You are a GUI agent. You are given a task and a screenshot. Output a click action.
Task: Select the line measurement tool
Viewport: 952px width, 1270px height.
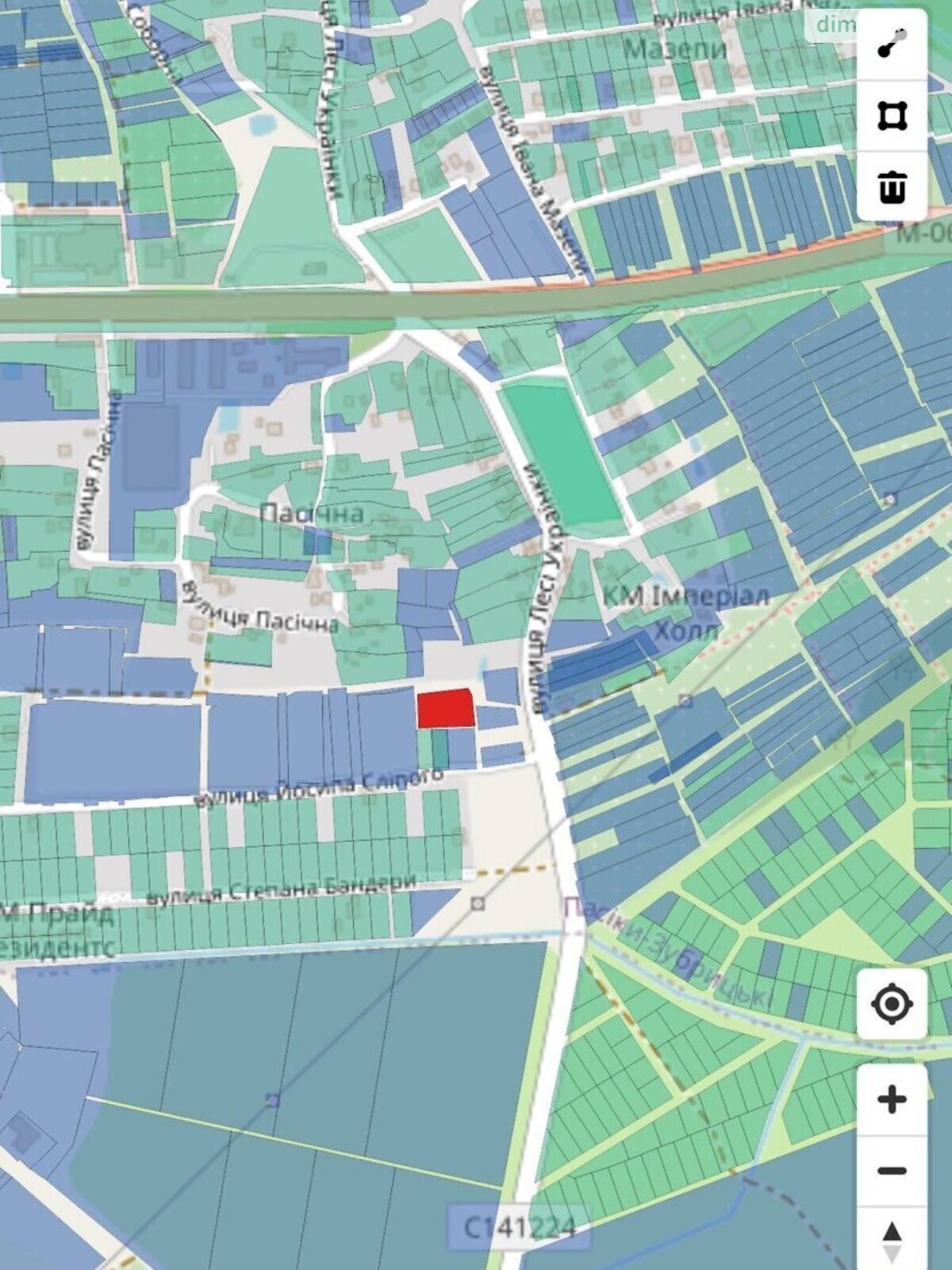click(x=892, y=44)
